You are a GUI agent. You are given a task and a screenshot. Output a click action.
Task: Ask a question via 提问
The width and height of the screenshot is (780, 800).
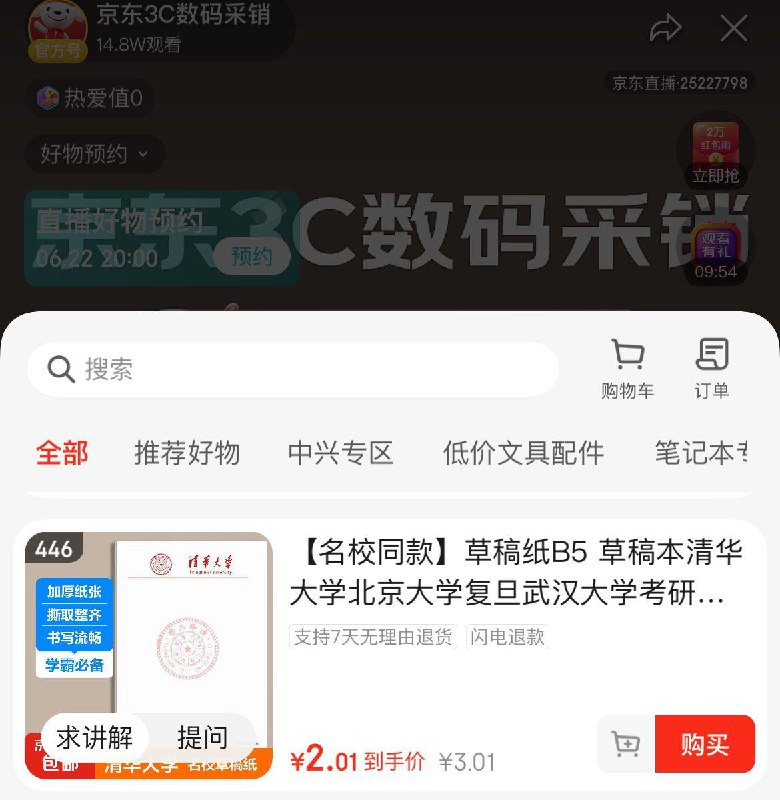coord(202,738)
